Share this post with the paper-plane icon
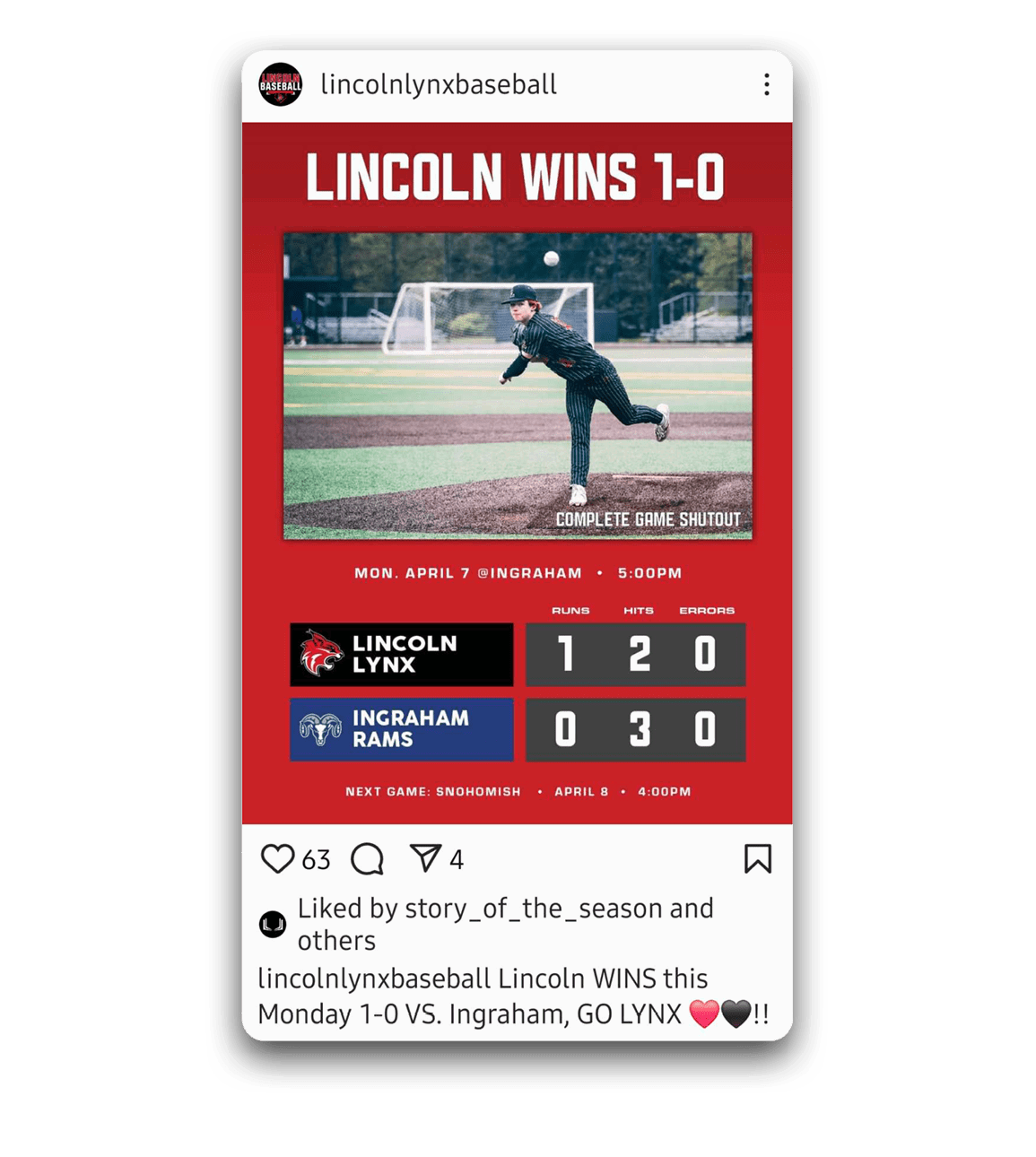This screenshot has height=1157, width=1036. [425, 857]
